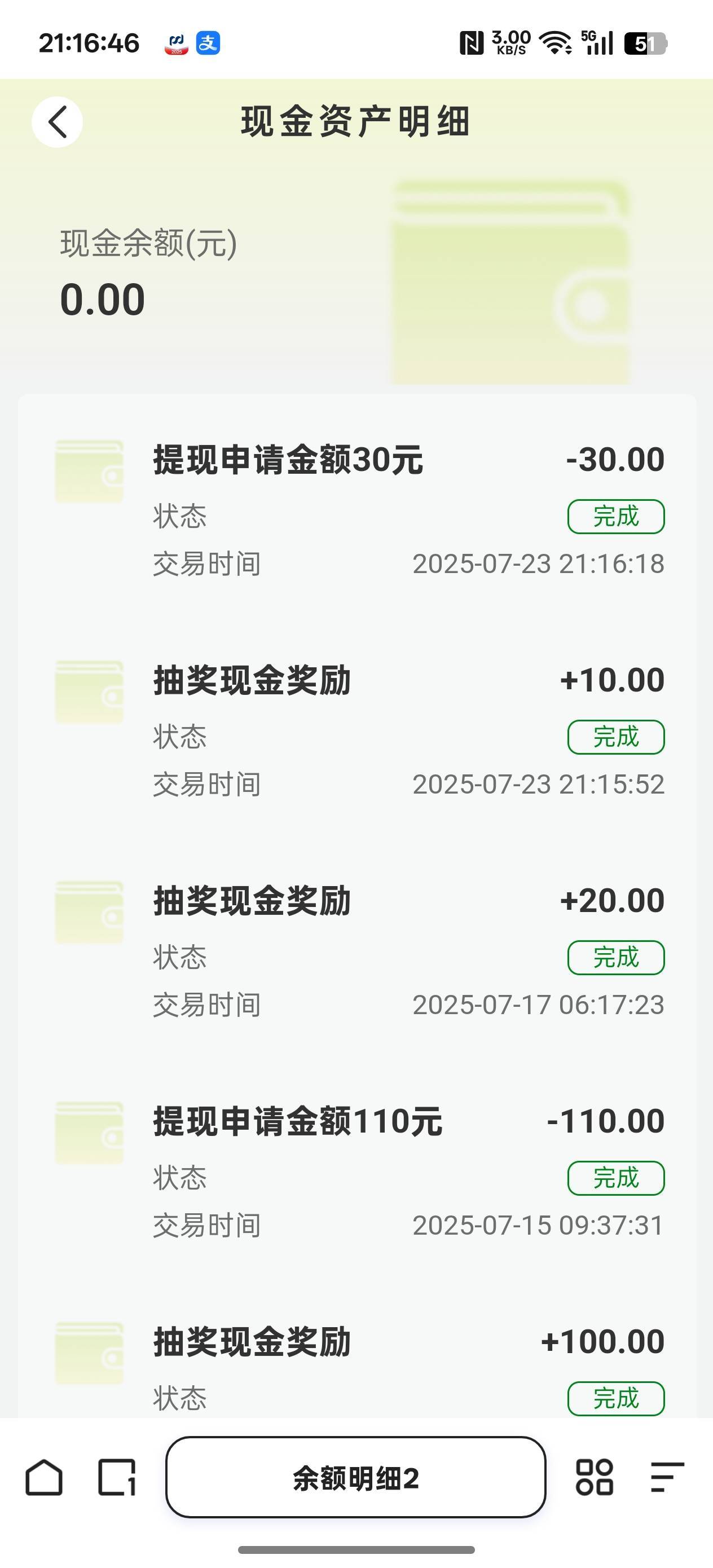This screenshot has width=713, height=1568.
Task: Open browser home page
Action: [x=44, y=1477]
